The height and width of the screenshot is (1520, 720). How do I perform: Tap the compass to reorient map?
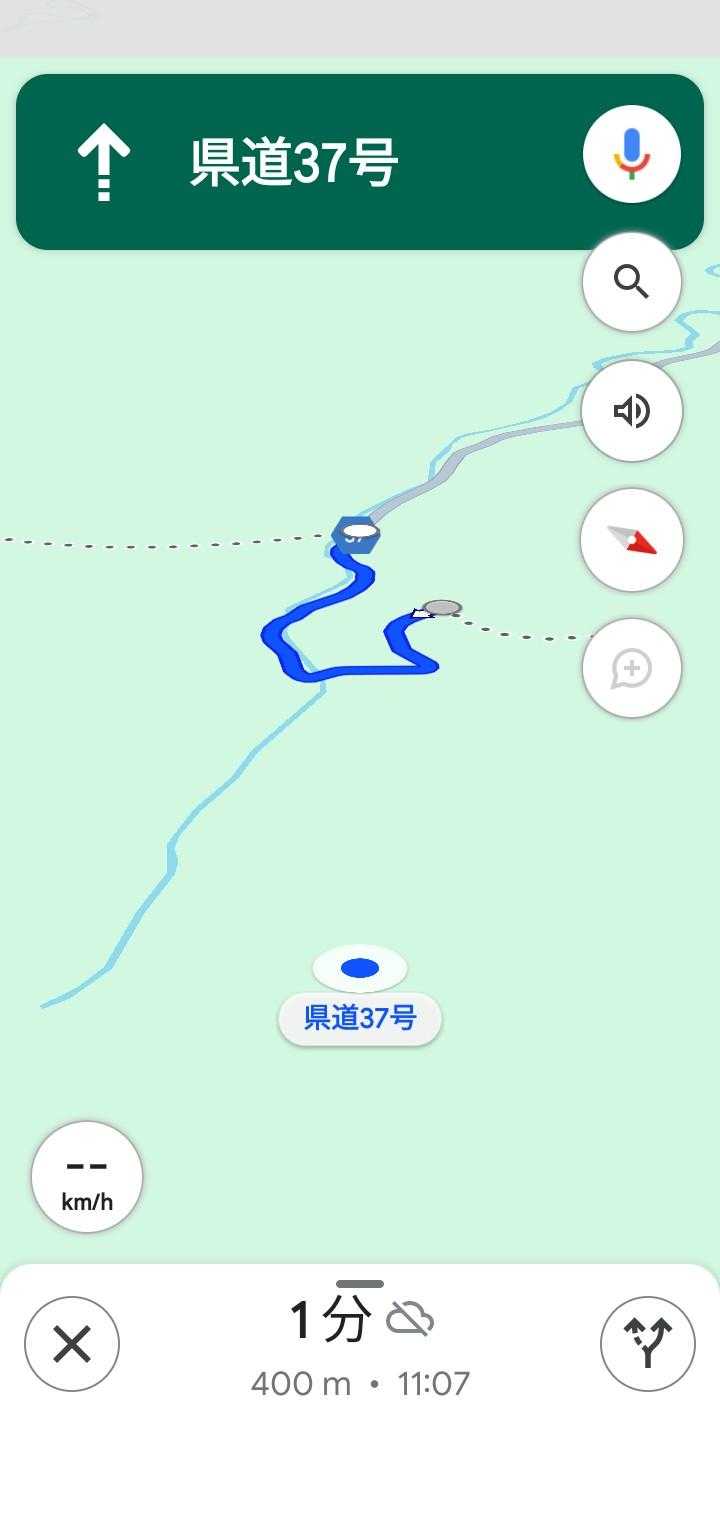pos(631,540)
